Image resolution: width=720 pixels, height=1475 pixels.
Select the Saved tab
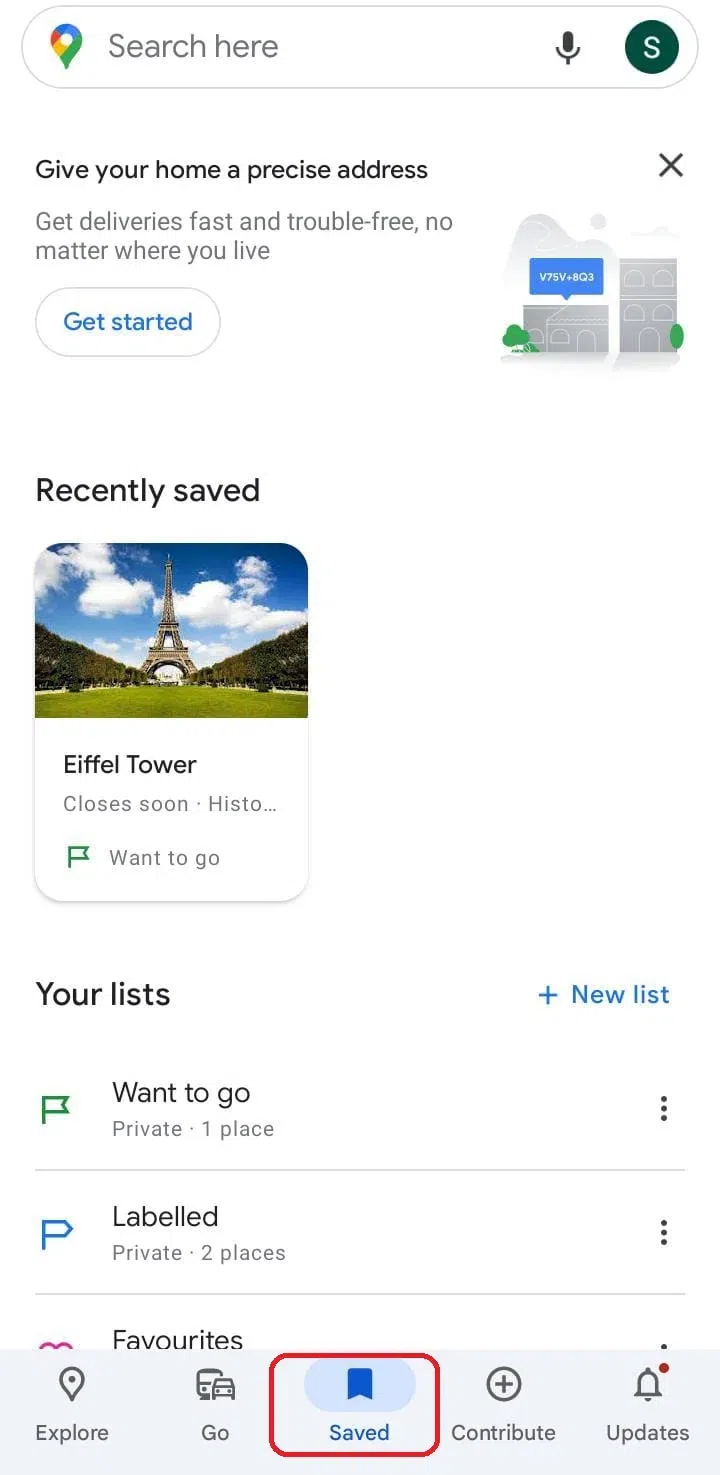click(359, 1405)
